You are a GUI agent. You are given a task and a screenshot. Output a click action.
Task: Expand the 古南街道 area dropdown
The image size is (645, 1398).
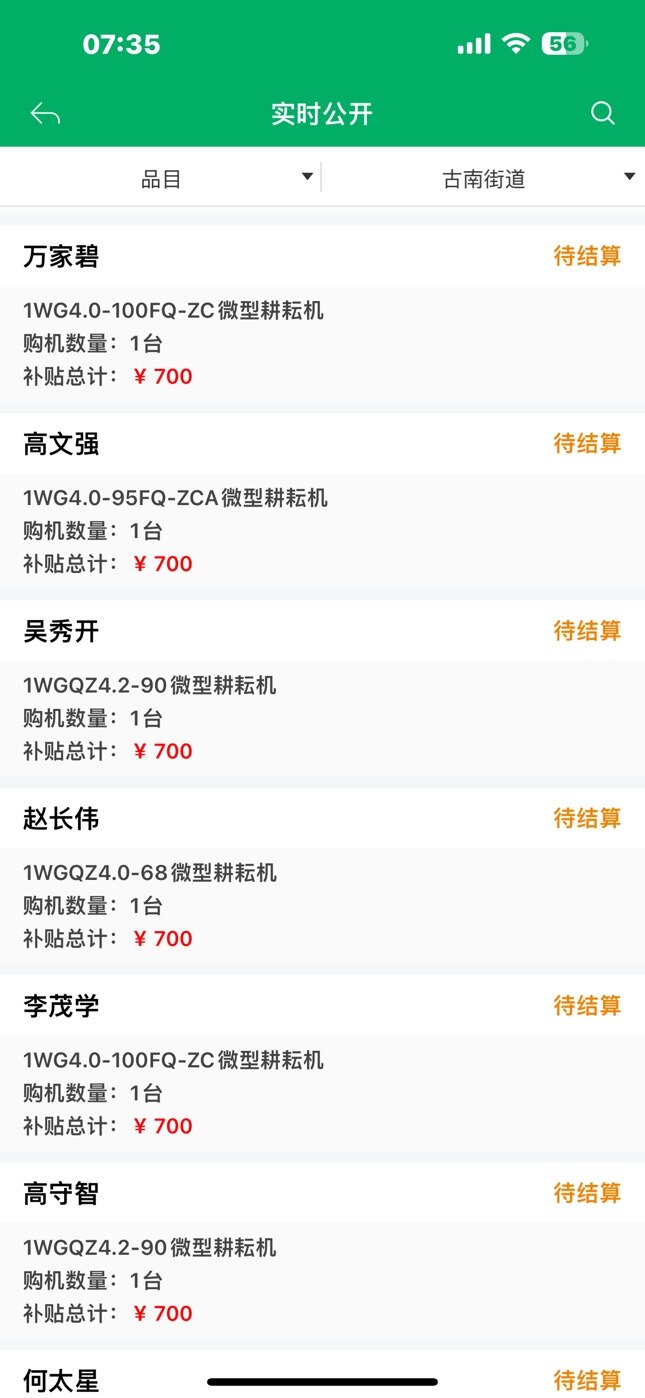[484, 179]
